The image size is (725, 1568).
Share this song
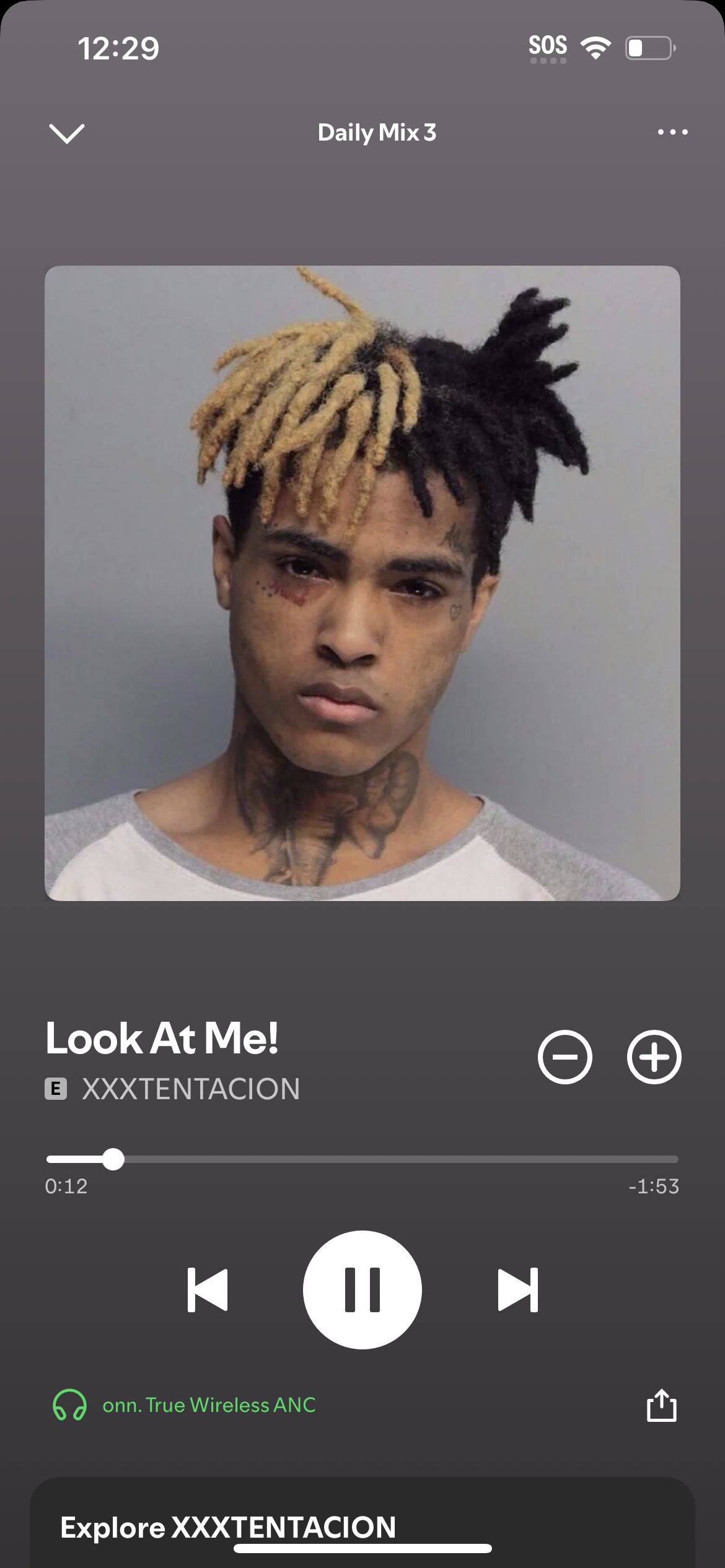click(661, 1405)
